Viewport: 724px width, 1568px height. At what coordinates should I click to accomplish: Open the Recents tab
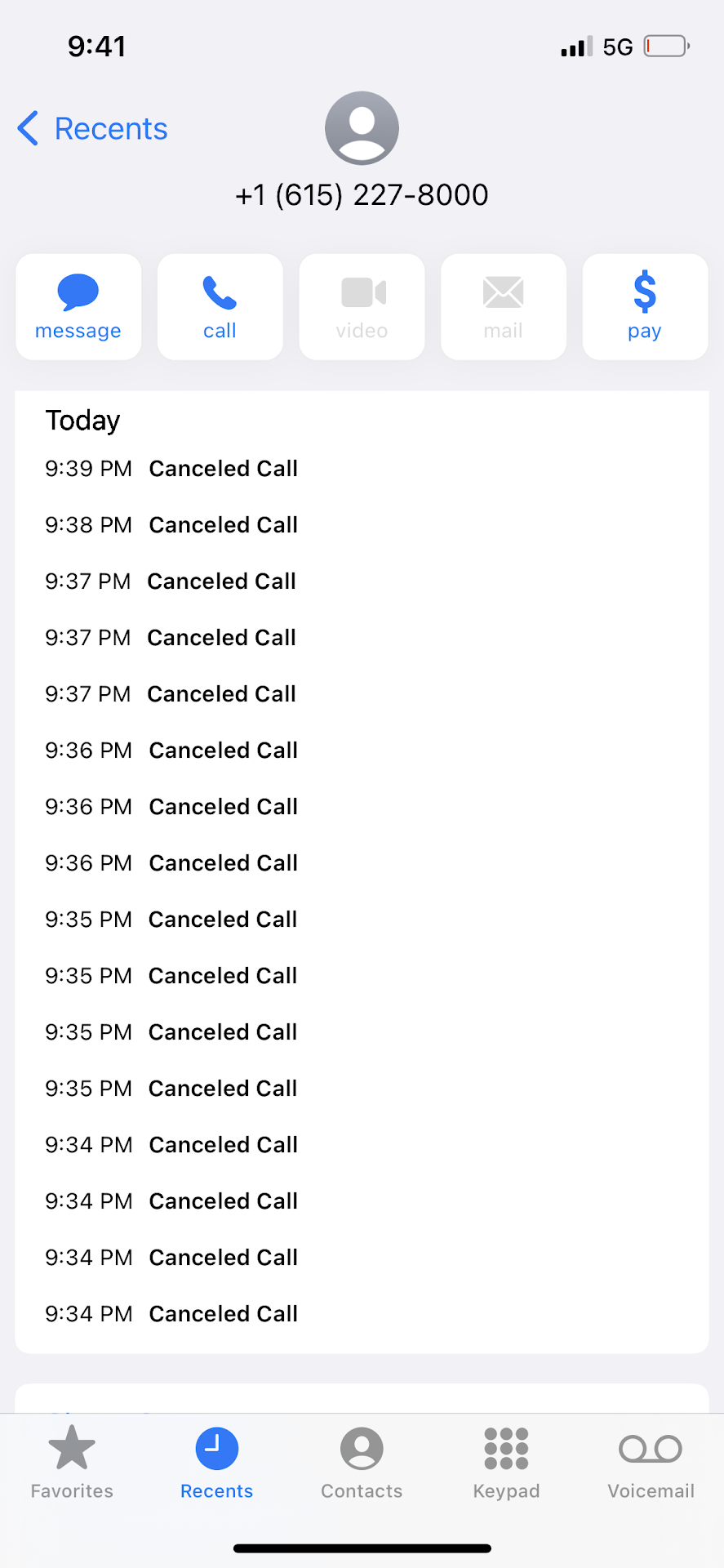point(216,1463)
